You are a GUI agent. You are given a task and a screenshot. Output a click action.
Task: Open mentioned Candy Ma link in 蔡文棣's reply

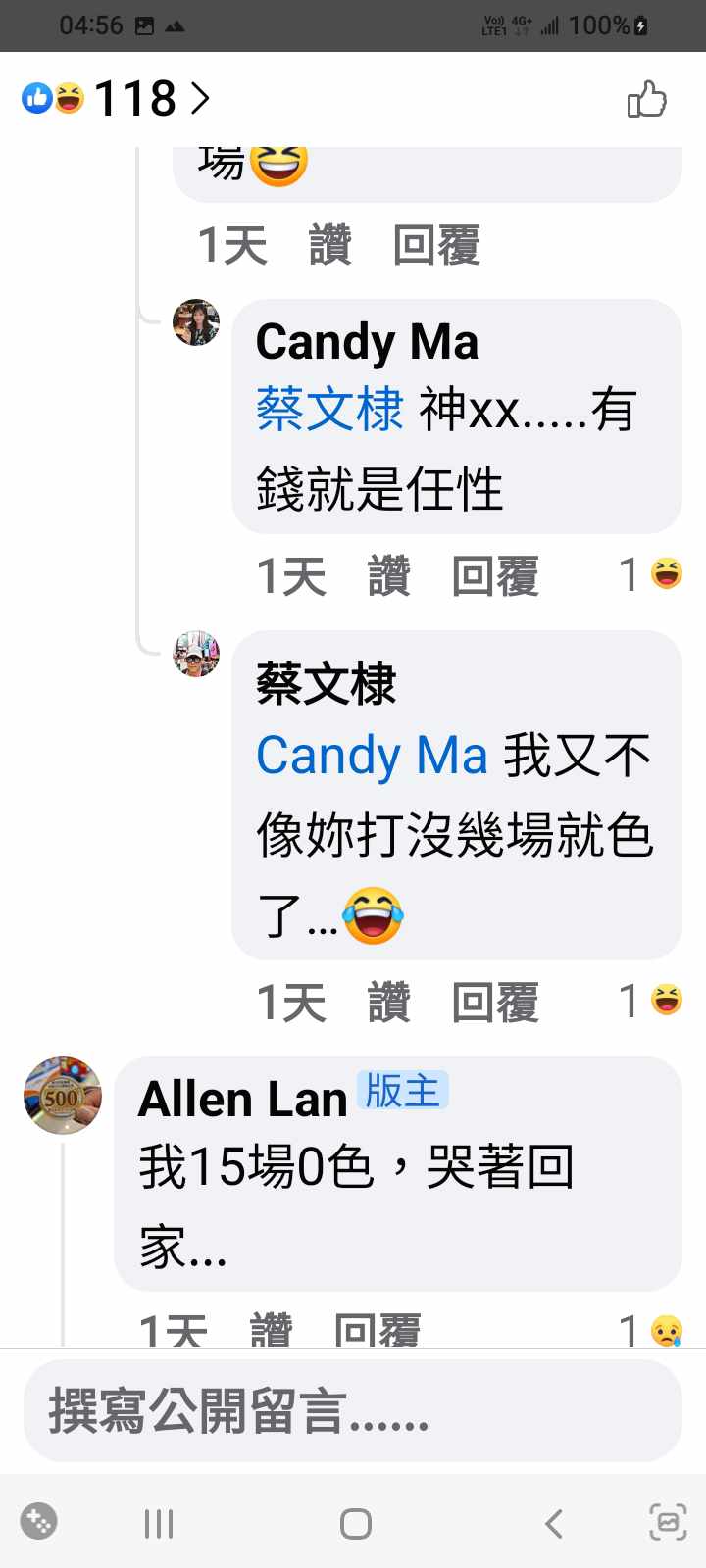pyautogui.click(x=372, y=756)
